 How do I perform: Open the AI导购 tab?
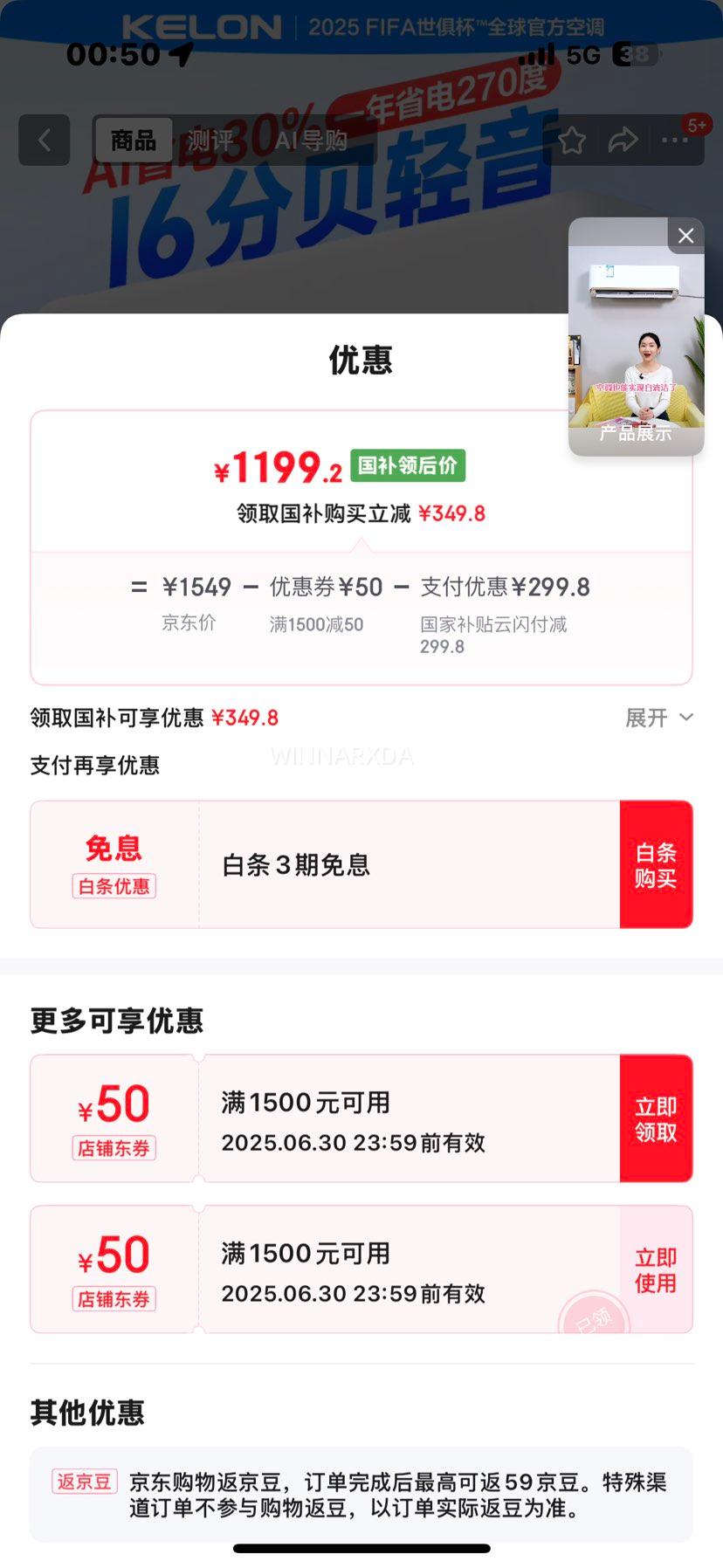[311, 141]
